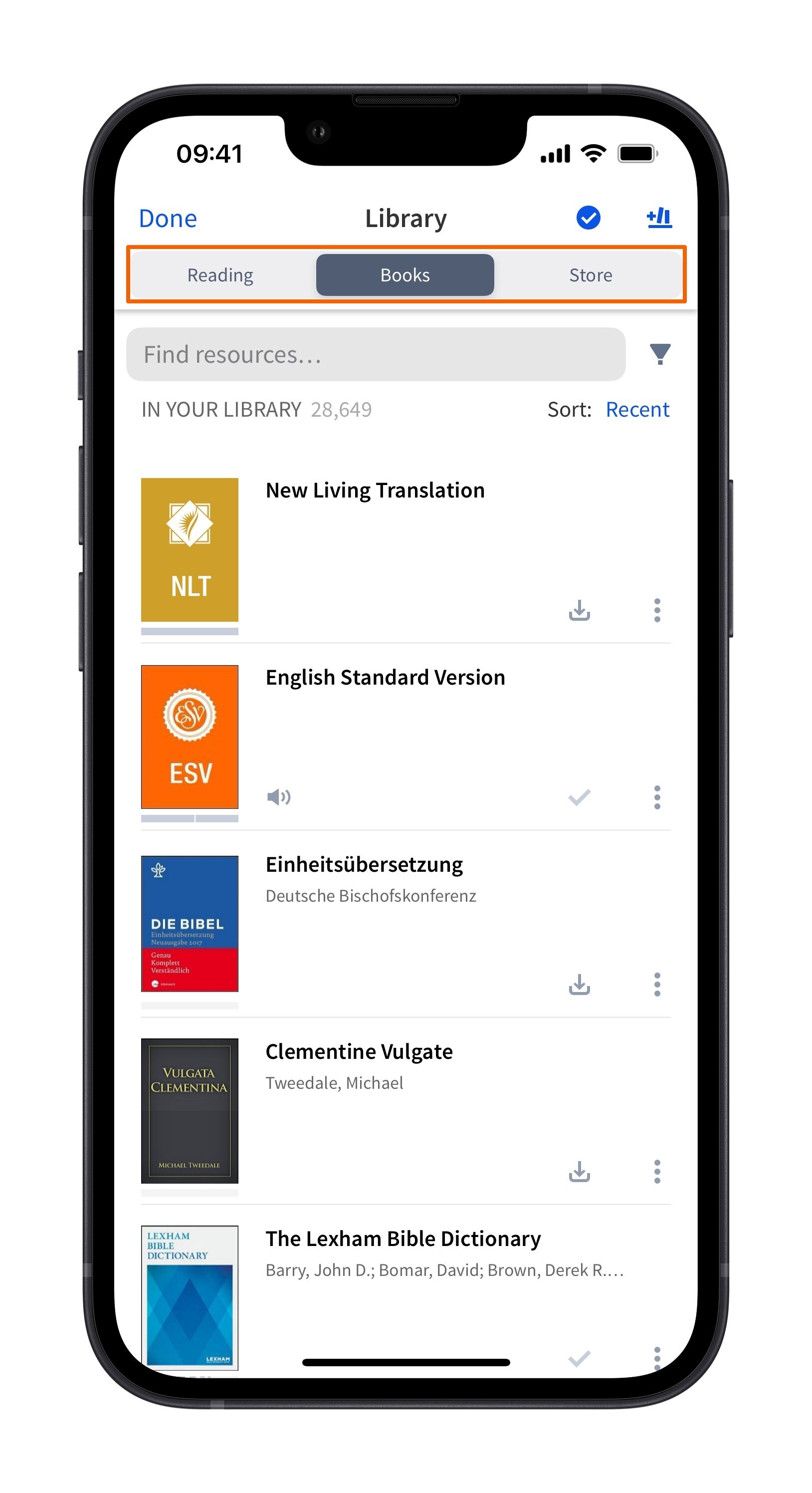Download the Einheitsübersetzung
The image size is (812, 1493).
point(579,984)
